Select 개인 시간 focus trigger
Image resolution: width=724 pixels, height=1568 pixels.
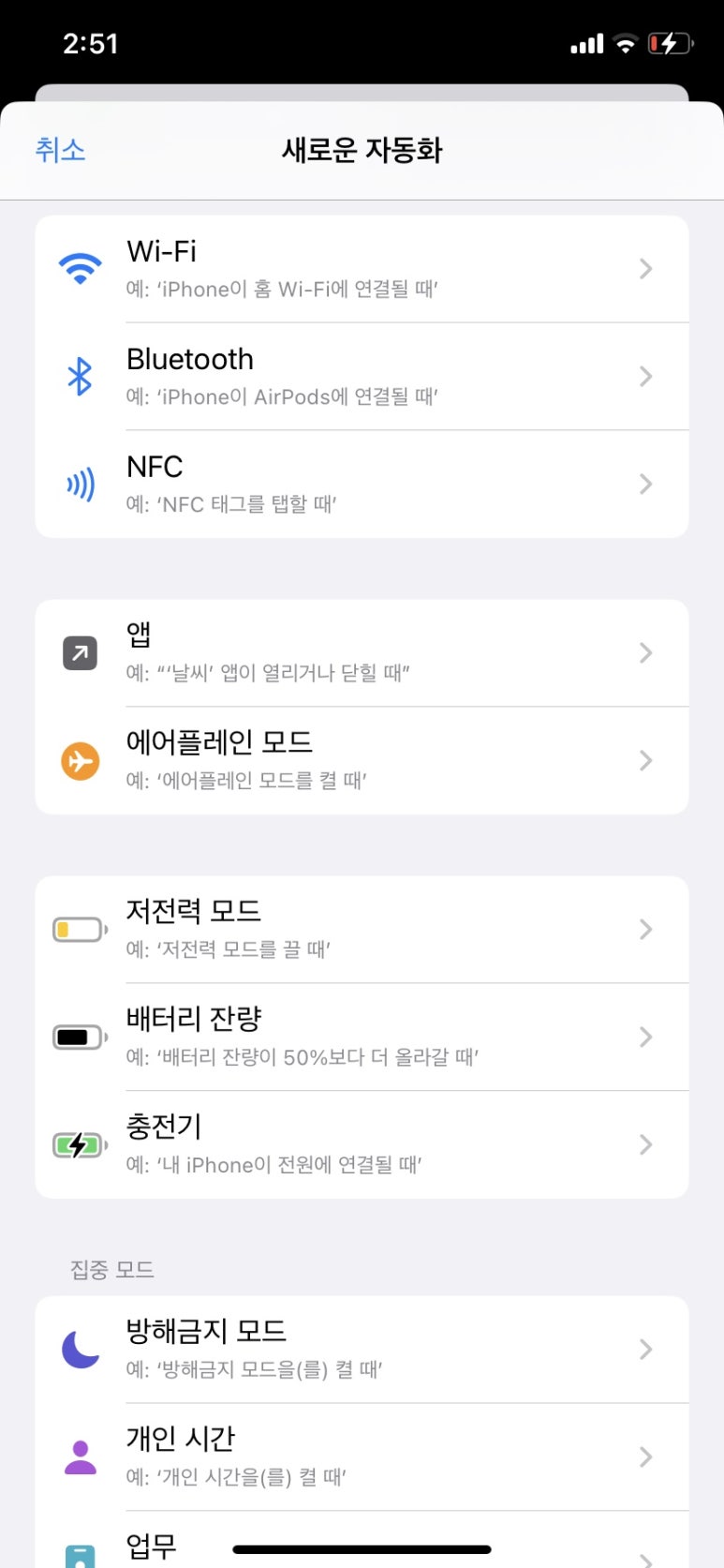(362, 1457)
